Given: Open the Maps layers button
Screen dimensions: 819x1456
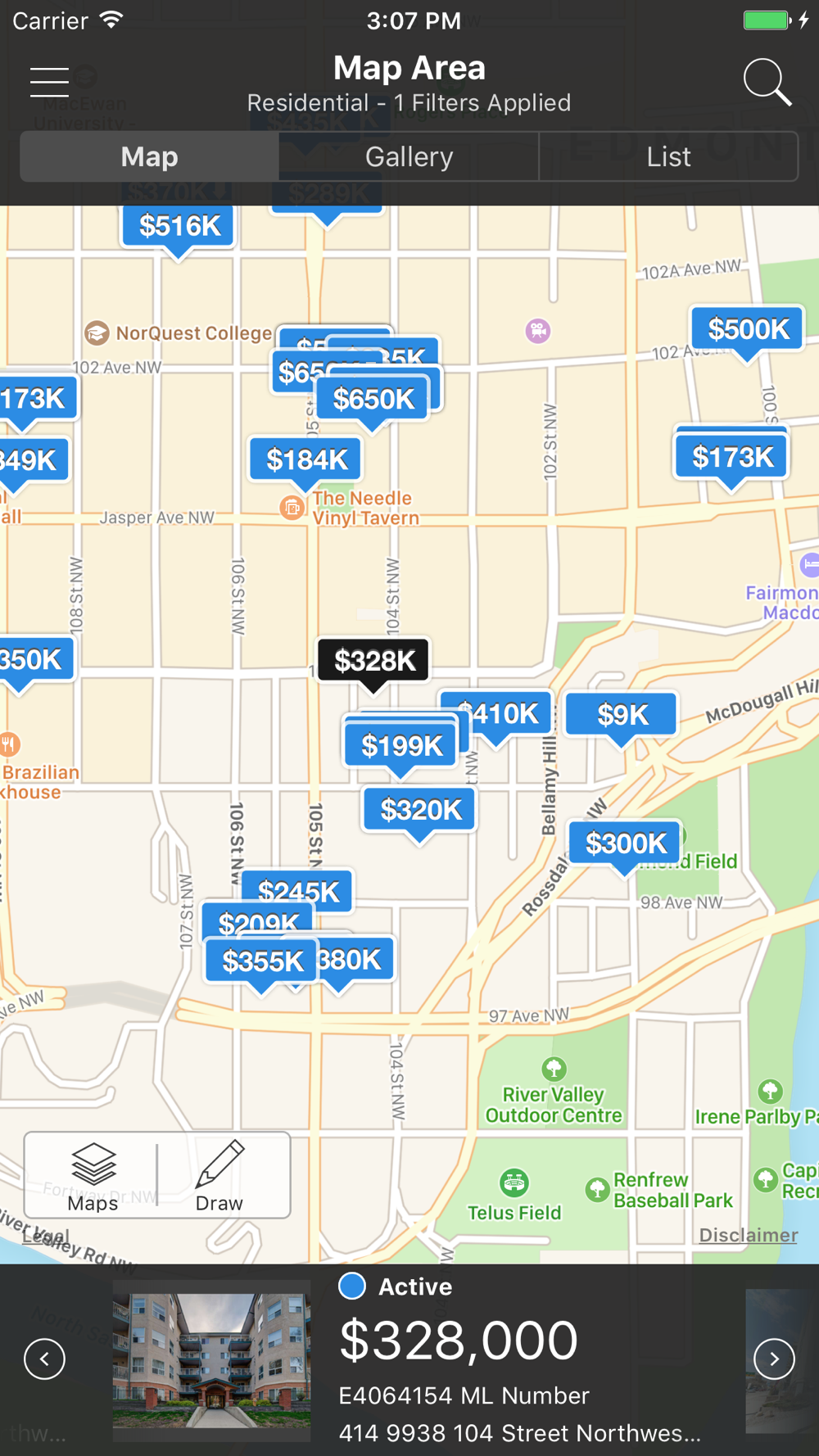Looking at the screenshot, I should [x=93, y=1176].
